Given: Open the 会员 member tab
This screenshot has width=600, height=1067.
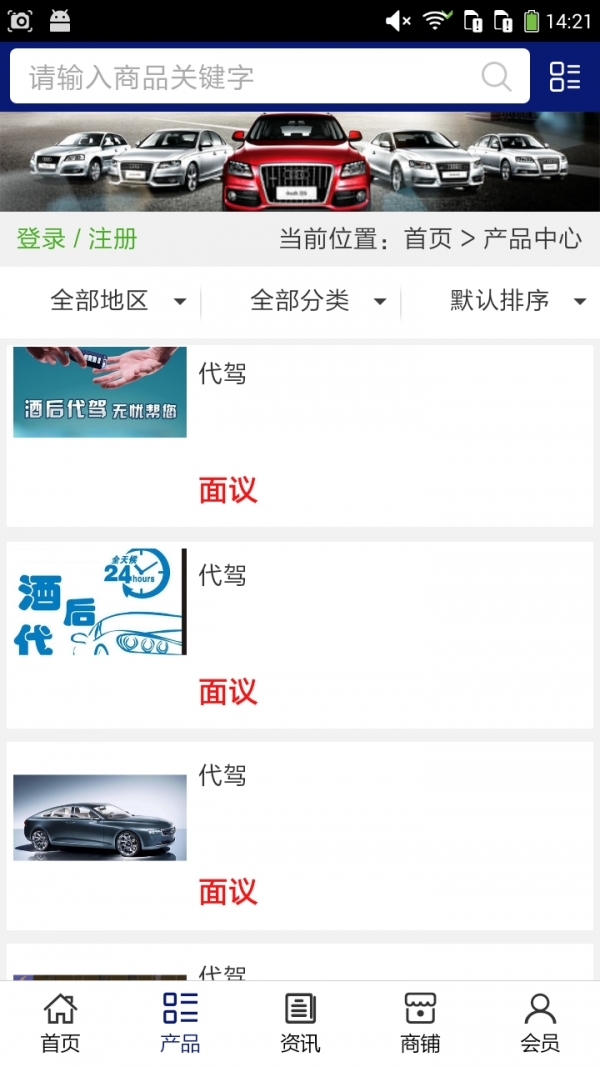Looking at the screenshot, I should point(540,1023).
